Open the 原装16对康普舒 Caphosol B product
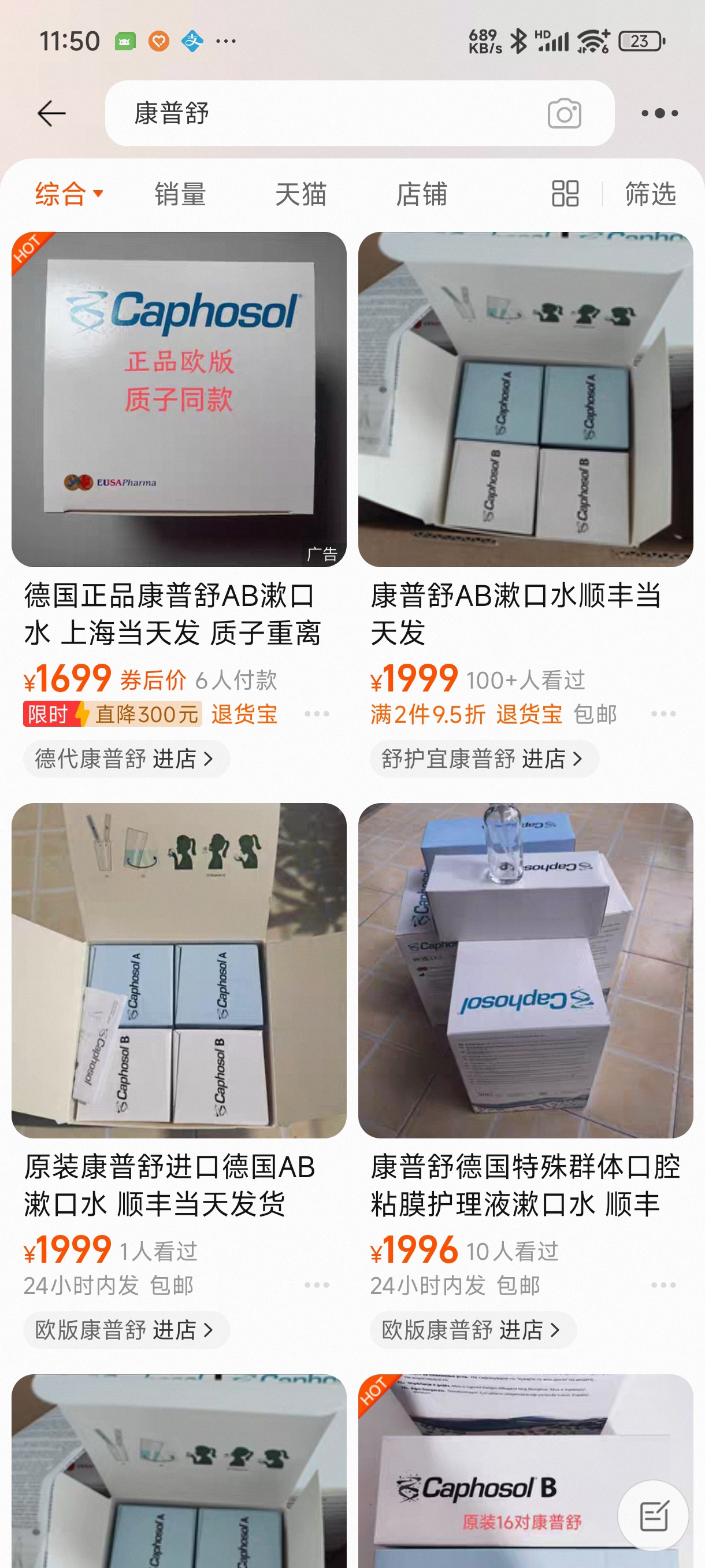 pos(499,1473)
